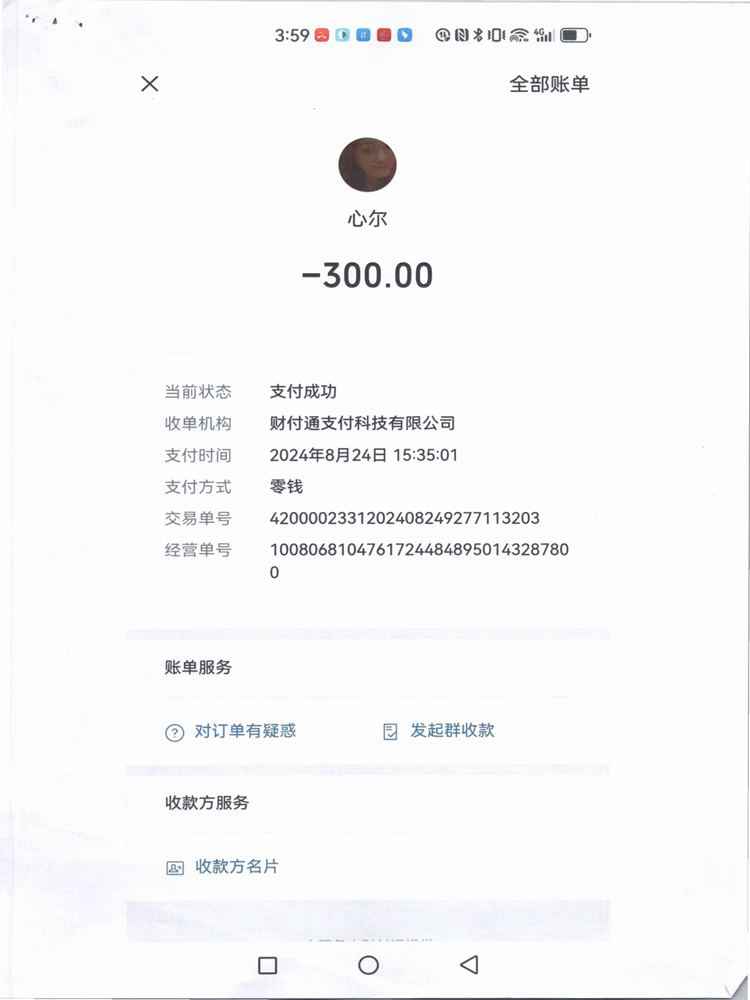Image resolution: width=750 pixels, height=1000 pixels.
Task: Go to the home screen
Action: 368,964
